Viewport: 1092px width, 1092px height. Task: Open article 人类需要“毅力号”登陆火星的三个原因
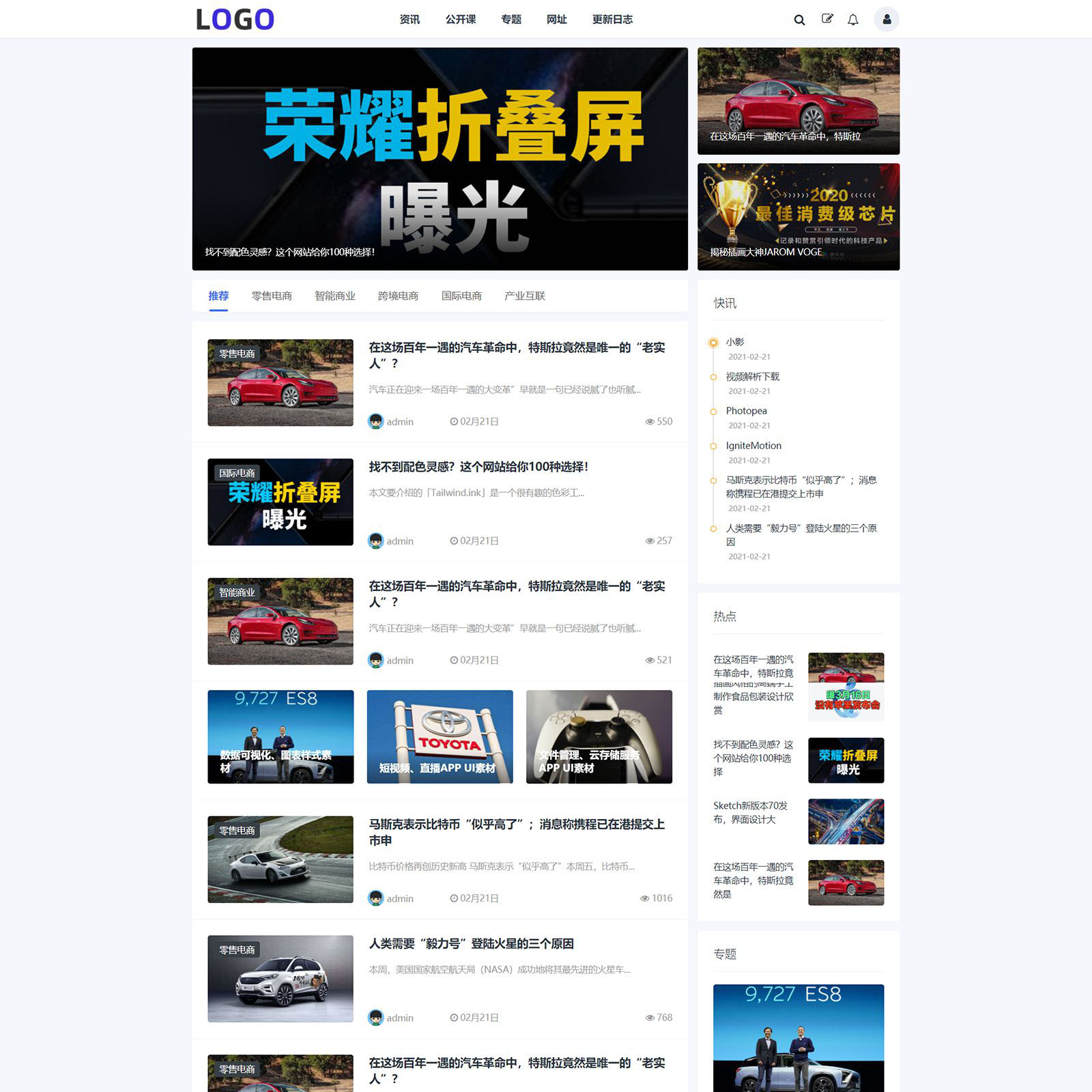471,944
